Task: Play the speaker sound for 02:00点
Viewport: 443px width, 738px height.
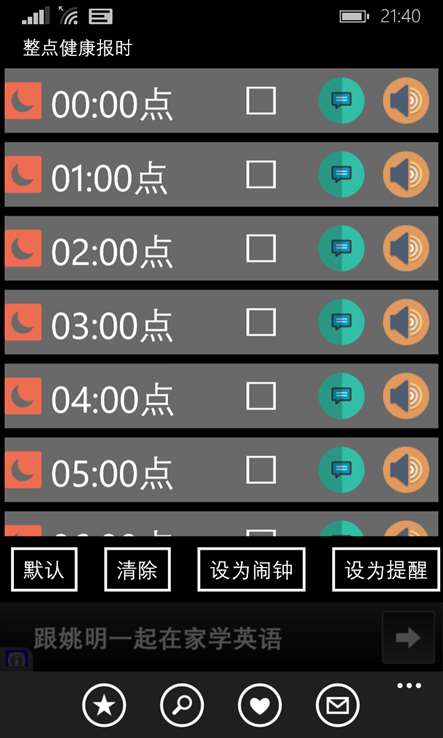Action: coord(406,248)
